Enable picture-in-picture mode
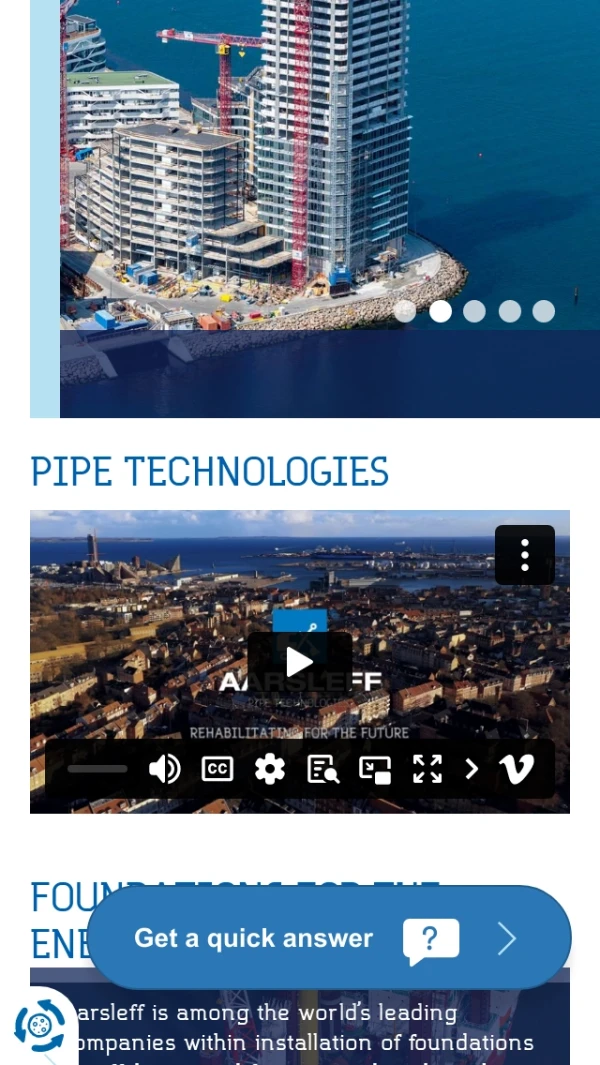600x1065 pixels. (x=375, y=769)
